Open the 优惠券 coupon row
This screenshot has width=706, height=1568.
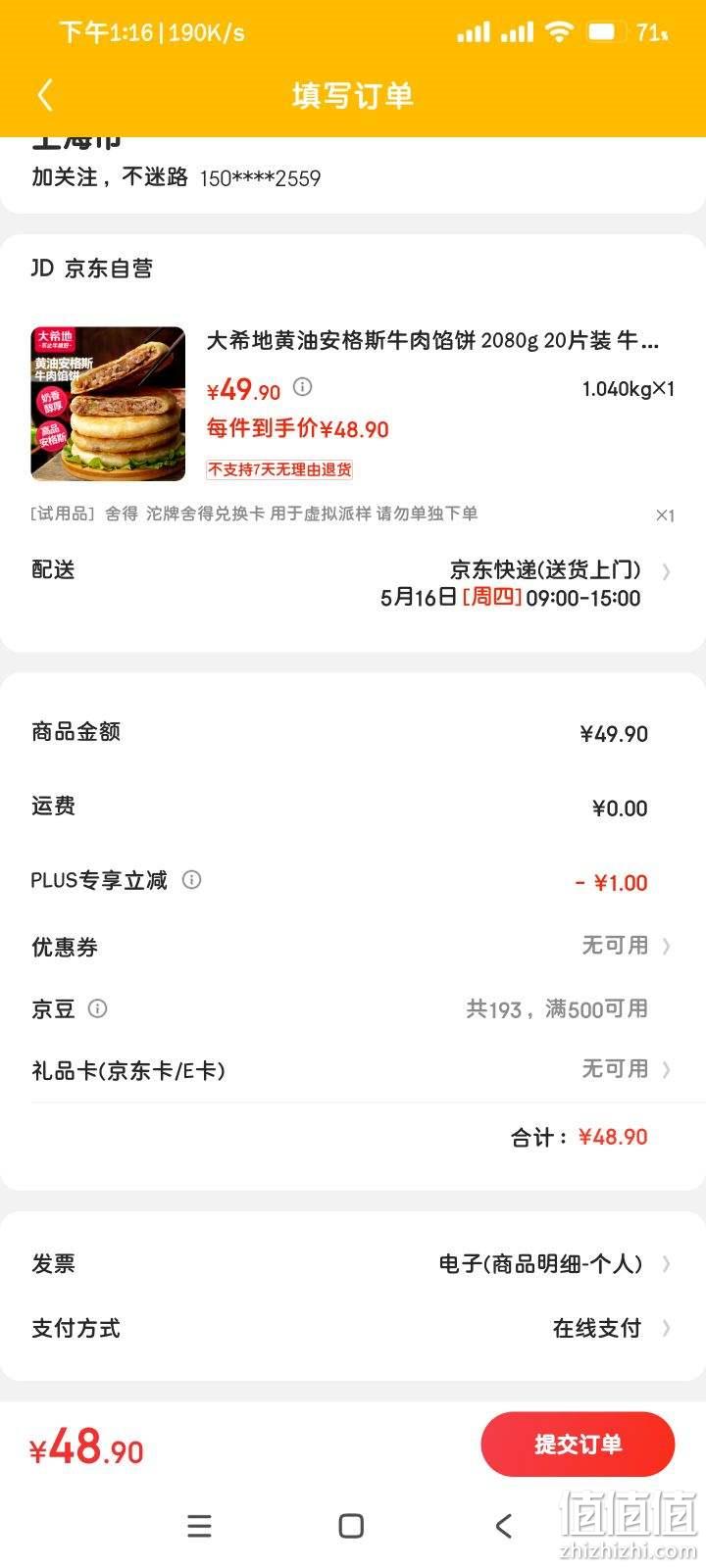tap(353, 947)
